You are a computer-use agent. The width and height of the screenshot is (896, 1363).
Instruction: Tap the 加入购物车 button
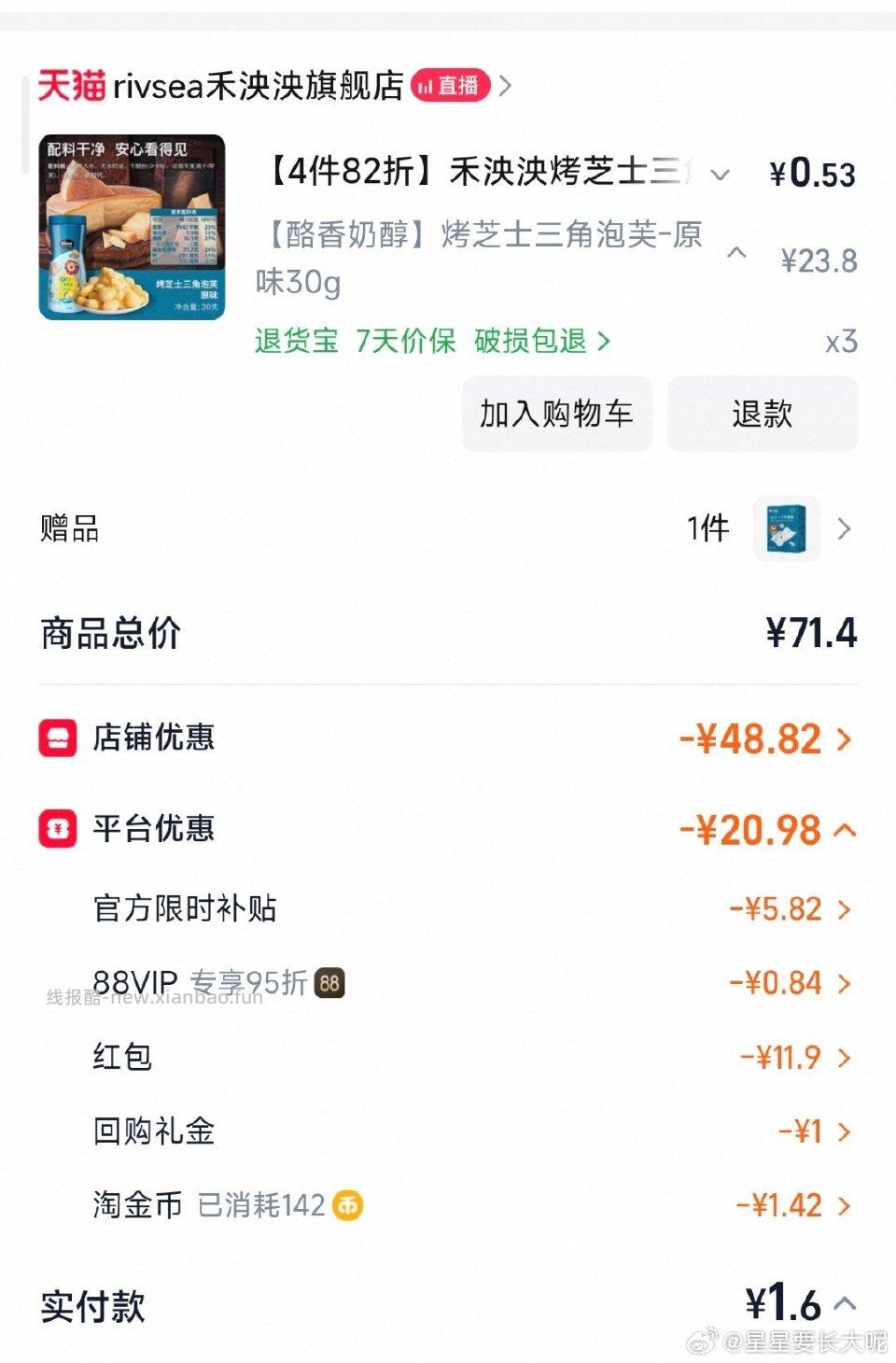tap(557, 414)
